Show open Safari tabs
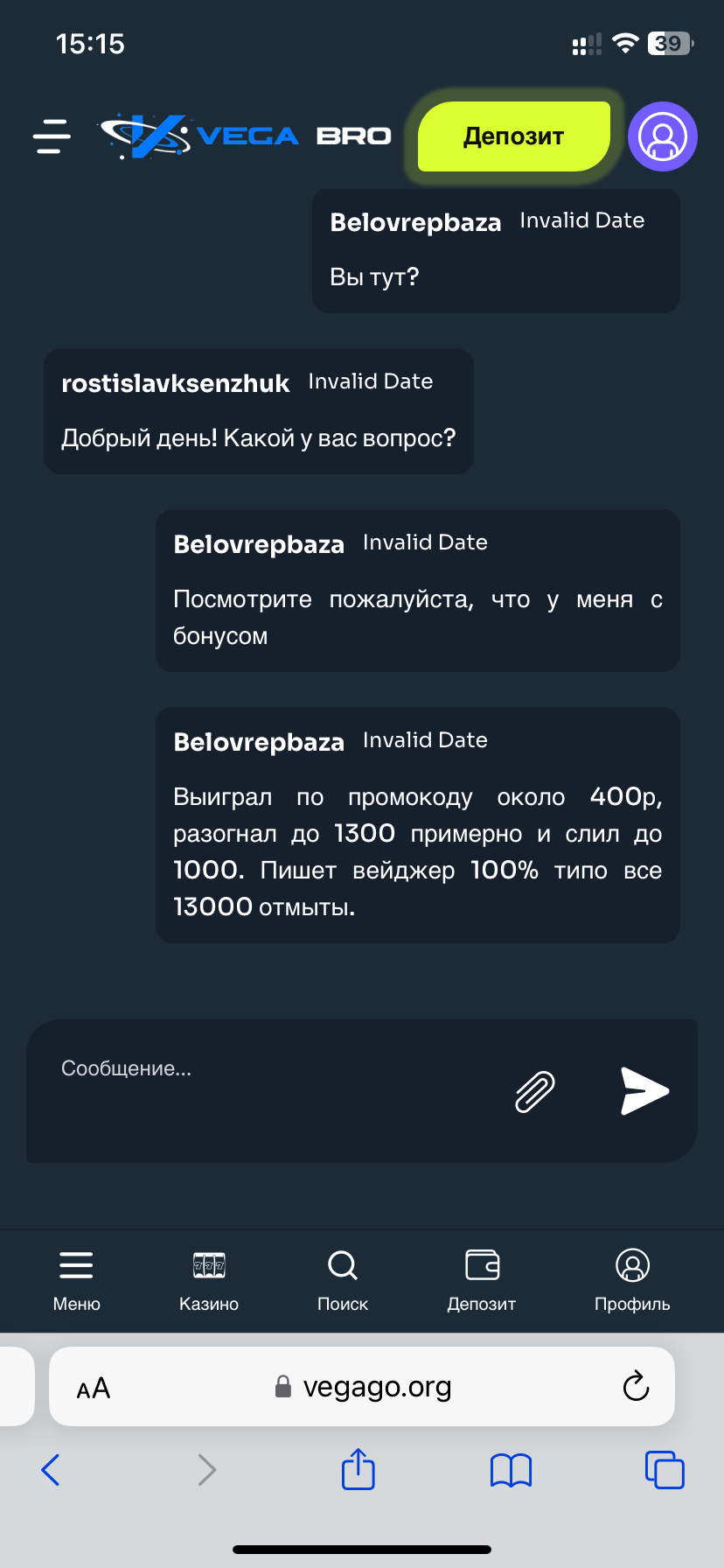Viewport: 724px width, 1568px height. 665,1469
